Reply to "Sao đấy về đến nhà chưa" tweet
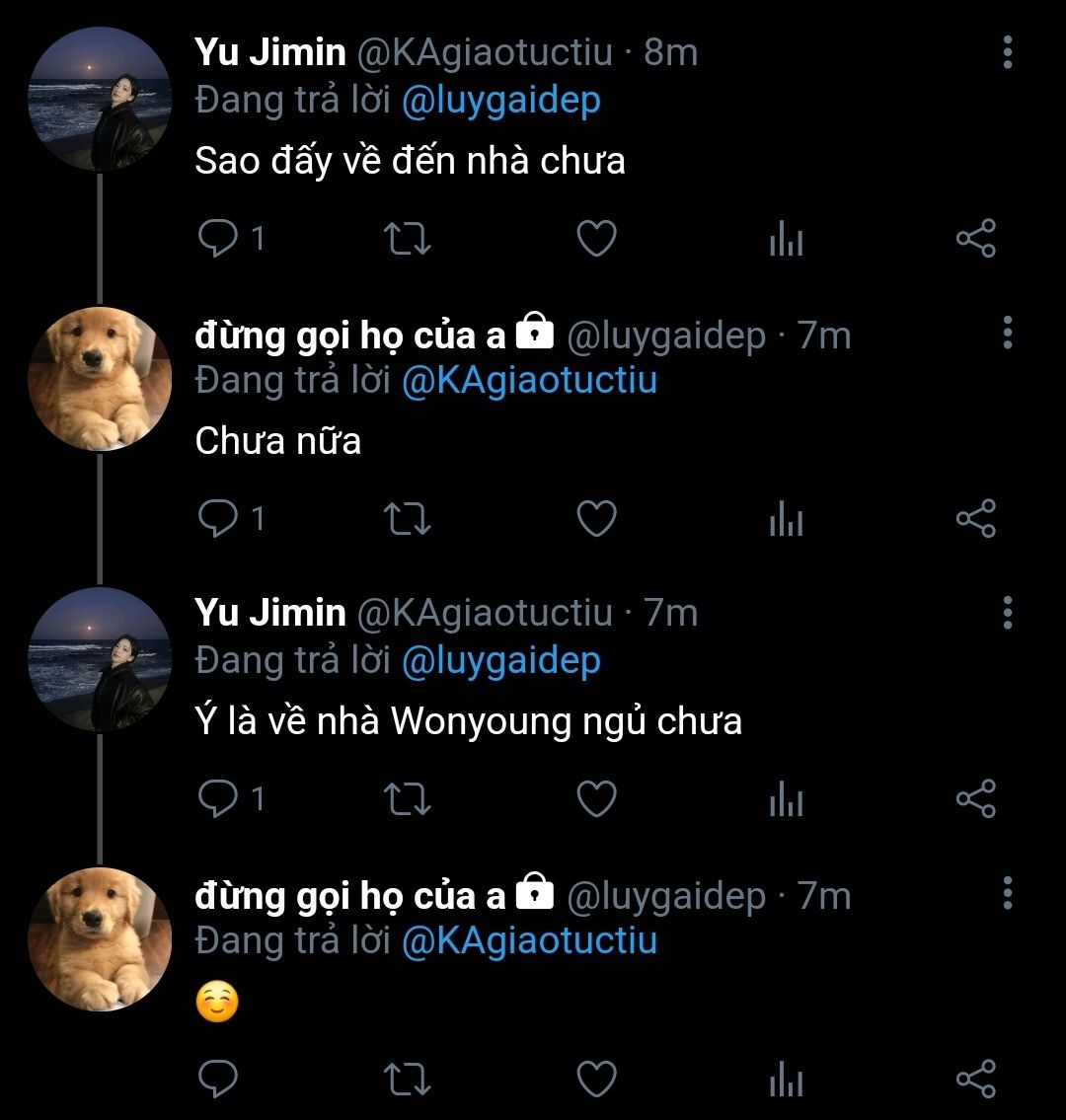Image resolution: width=1066 pixels, height=1120 pixels. [x=218, y=239]
